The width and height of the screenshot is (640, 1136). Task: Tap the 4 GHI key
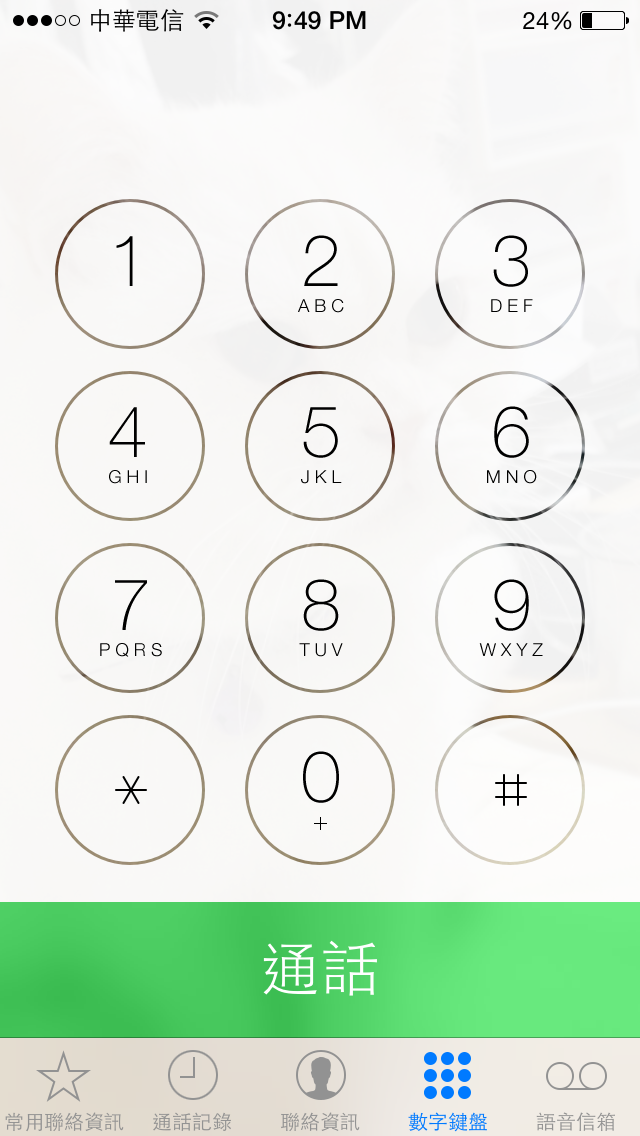[130, 446]
